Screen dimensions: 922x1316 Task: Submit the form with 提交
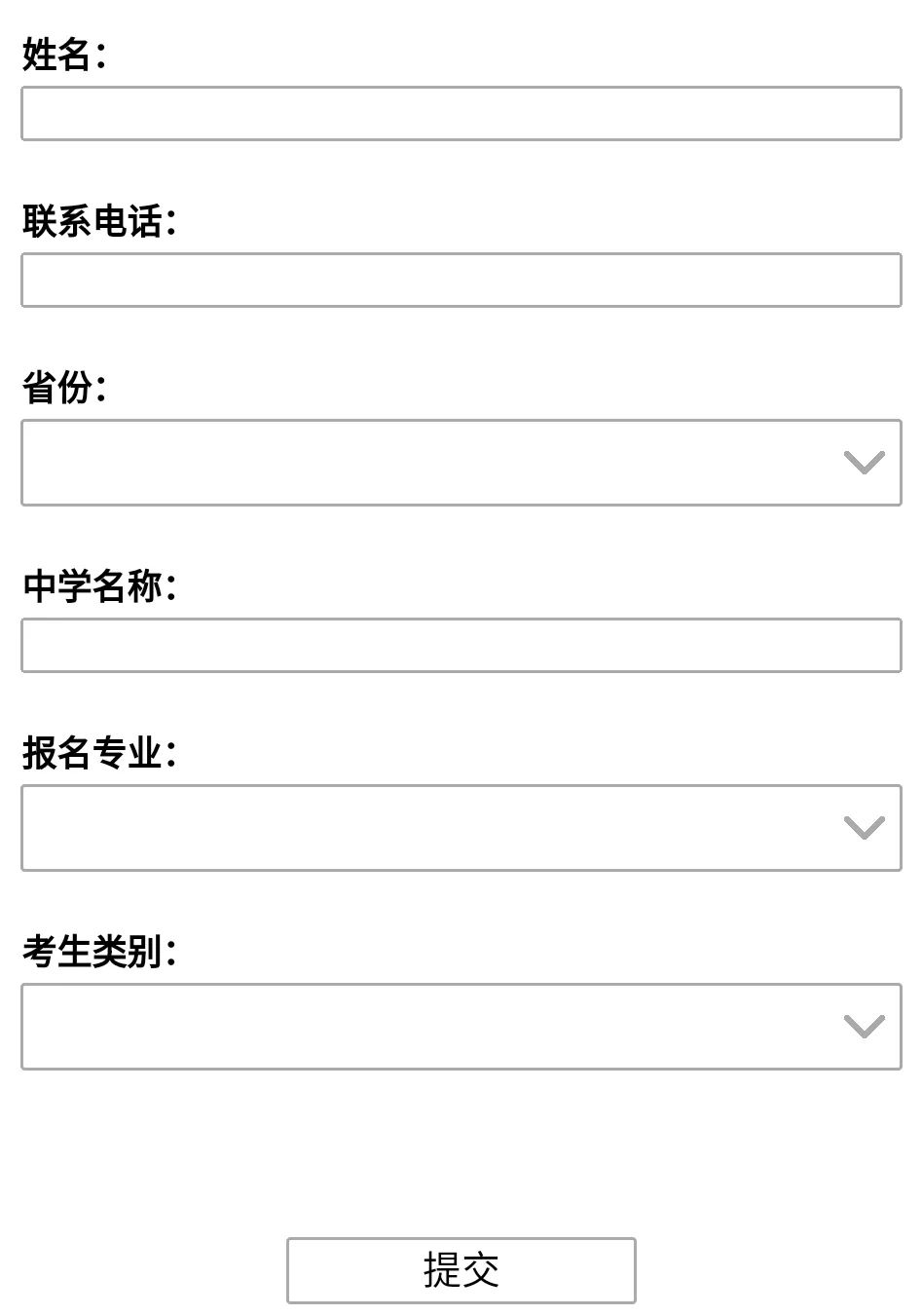pyautogui.click(x=461, y=1270)
